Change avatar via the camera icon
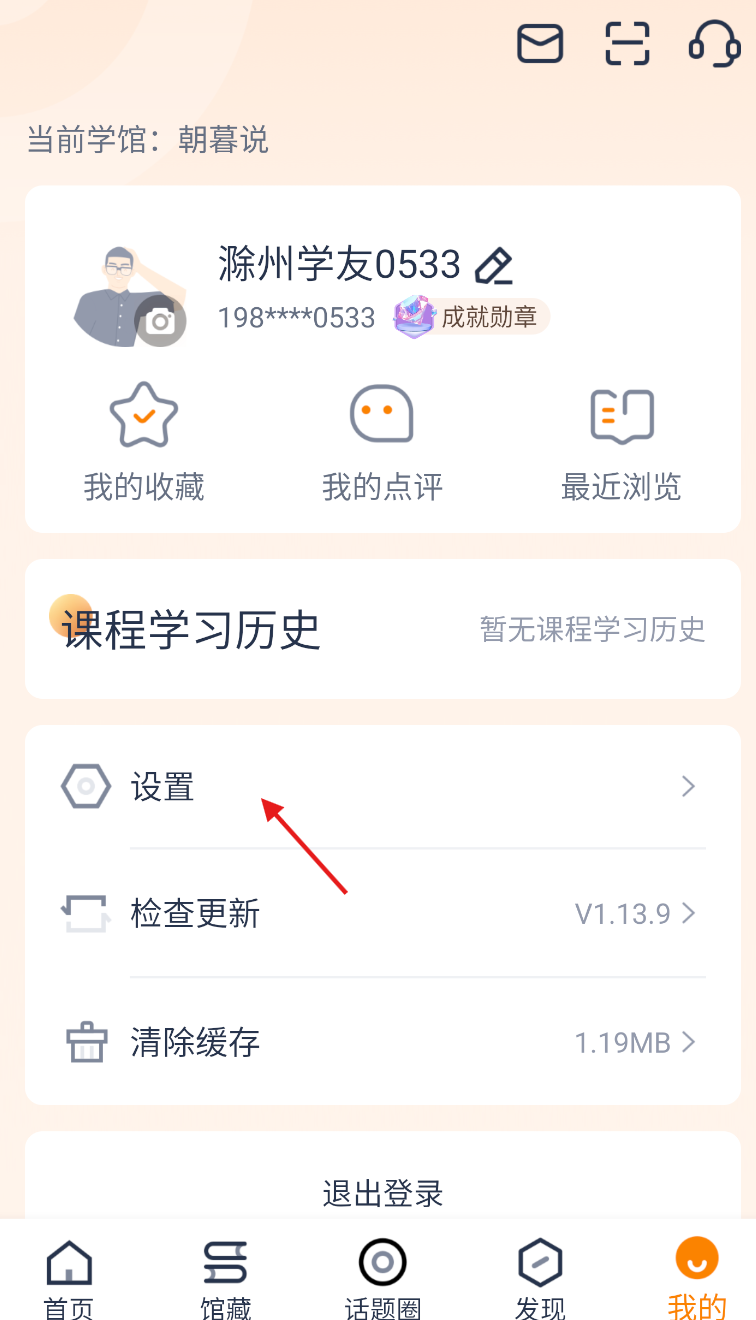Image resolution: width=756 pixels, height=1320 pixels. coord(160,321)
